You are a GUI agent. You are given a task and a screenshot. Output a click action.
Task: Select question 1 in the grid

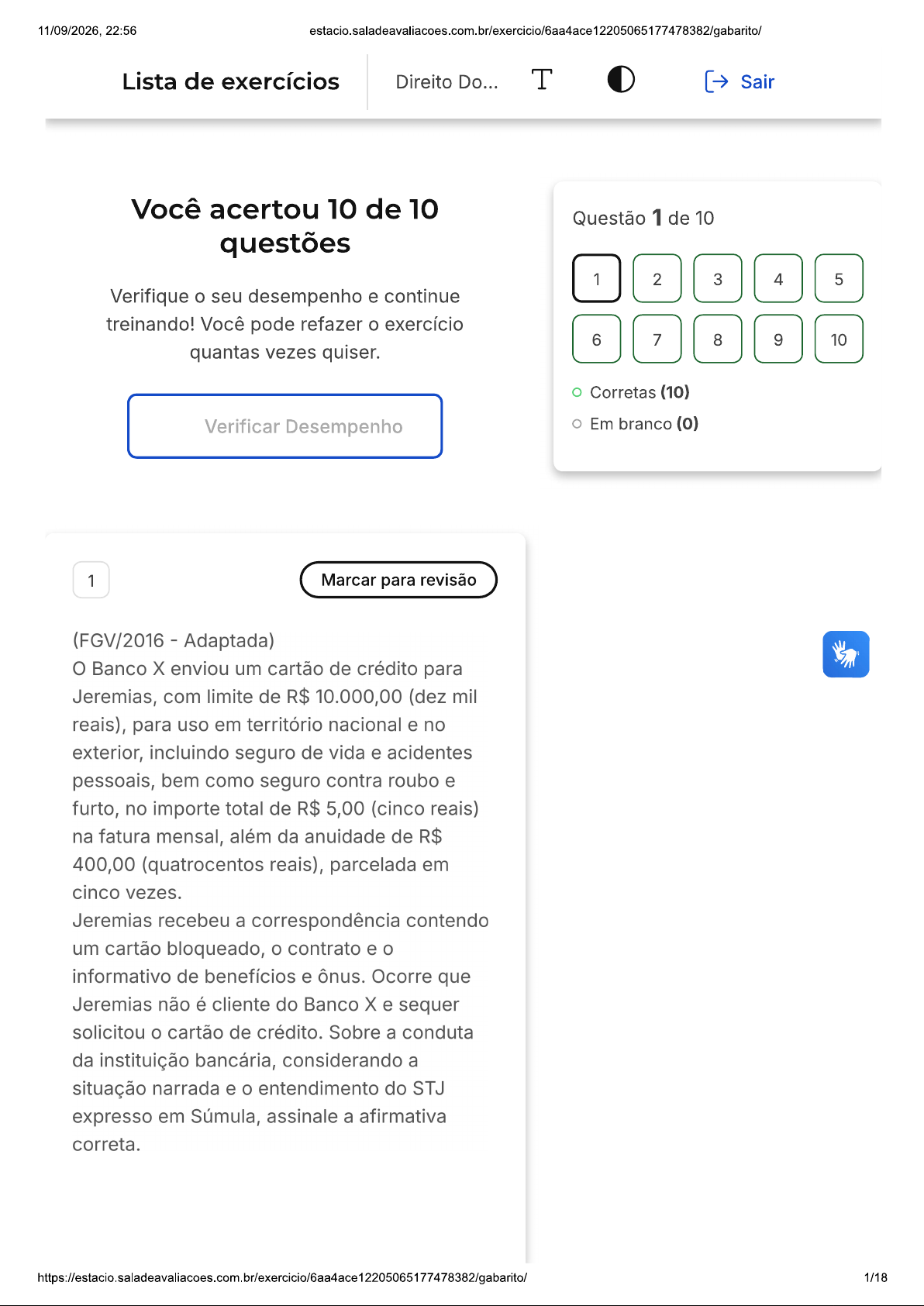[597, 278]
